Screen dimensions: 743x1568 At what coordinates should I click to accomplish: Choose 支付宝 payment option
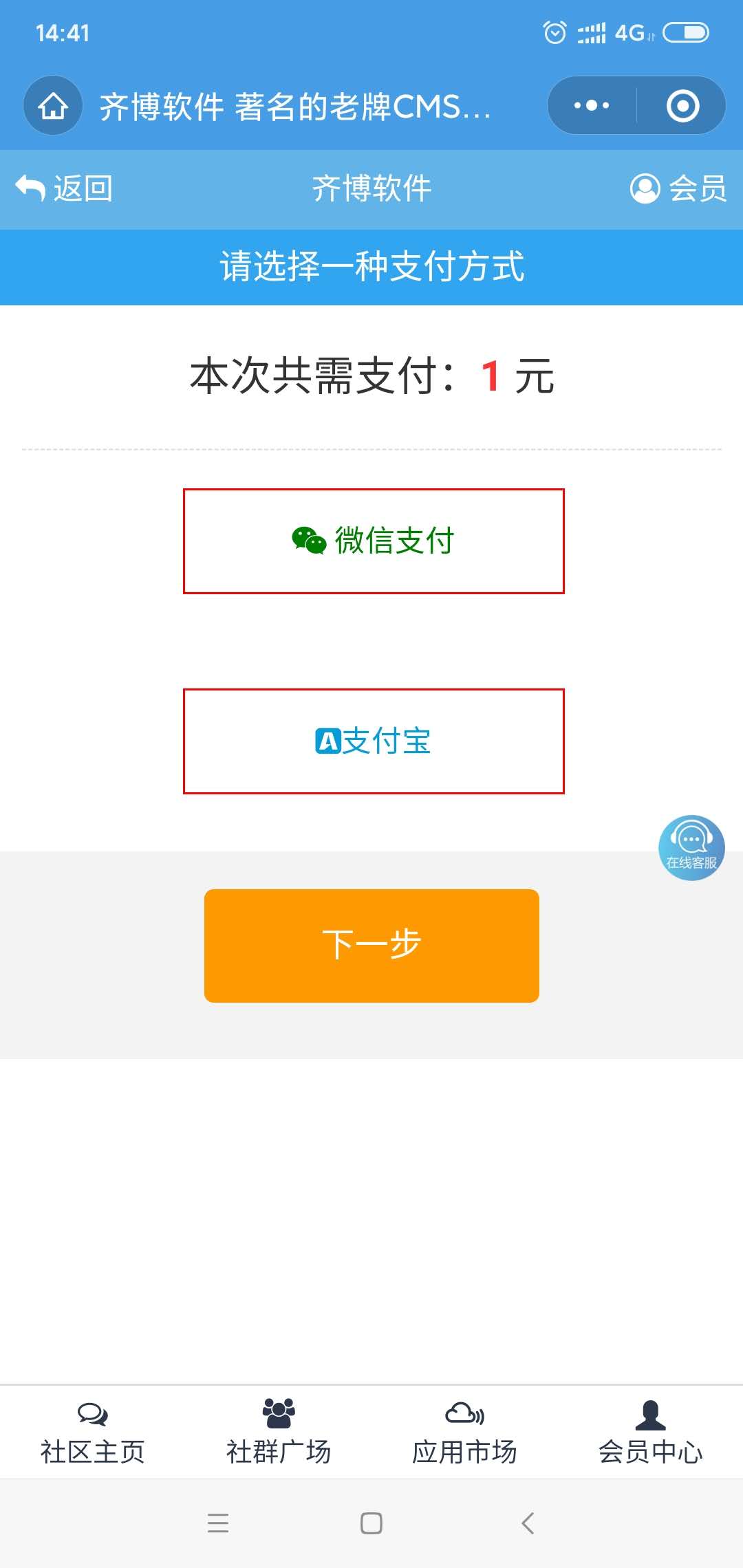pos(374,741)
